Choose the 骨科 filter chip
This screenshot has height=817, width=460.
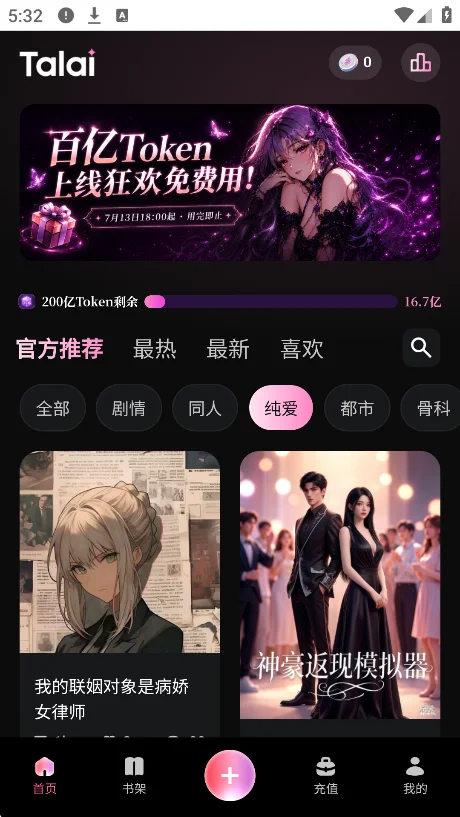pos(430,408)
